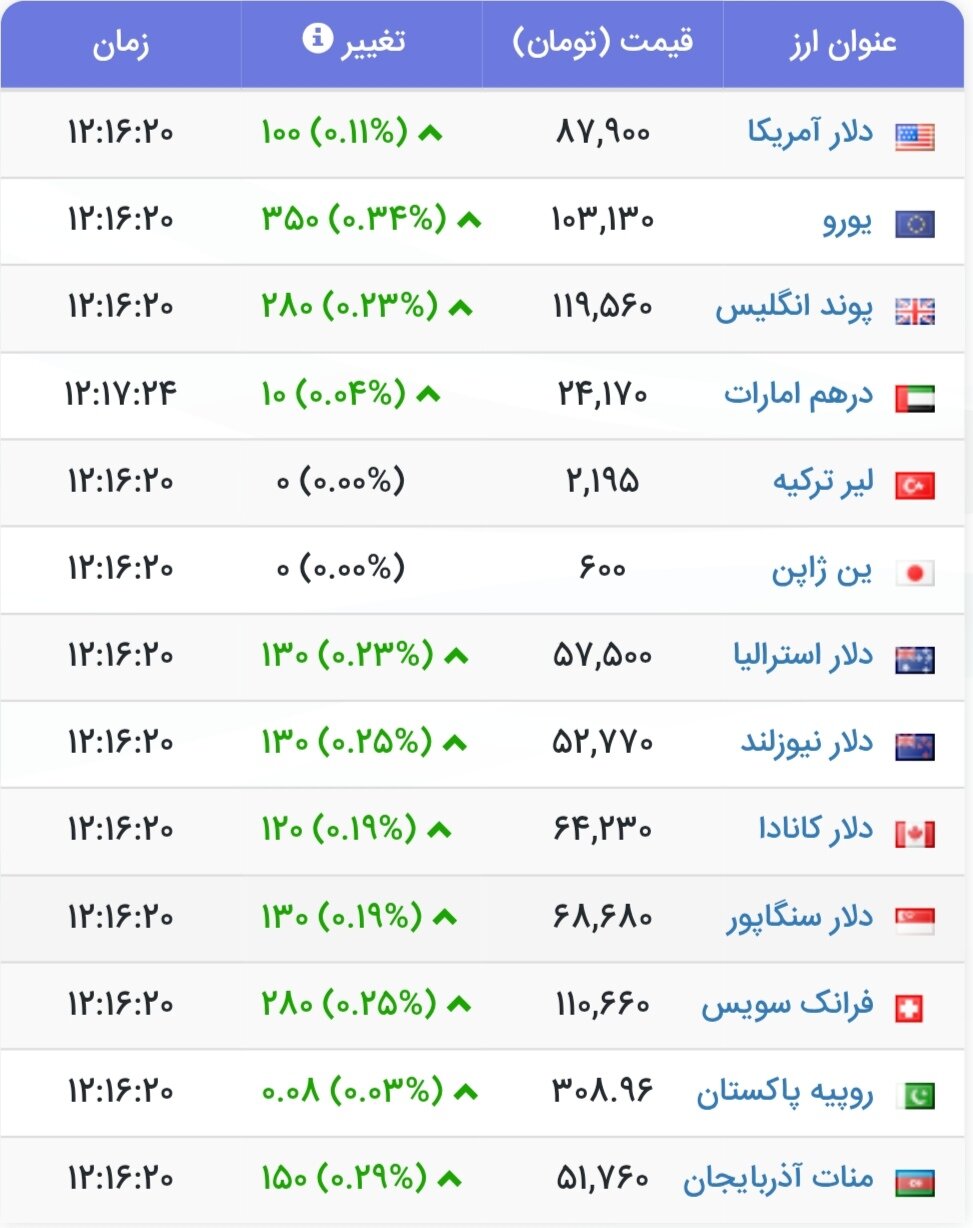The image size is (973, 1228).
Task: Click the up arrow beside فرانک سویس change
Action: (x=461, y=1004)
